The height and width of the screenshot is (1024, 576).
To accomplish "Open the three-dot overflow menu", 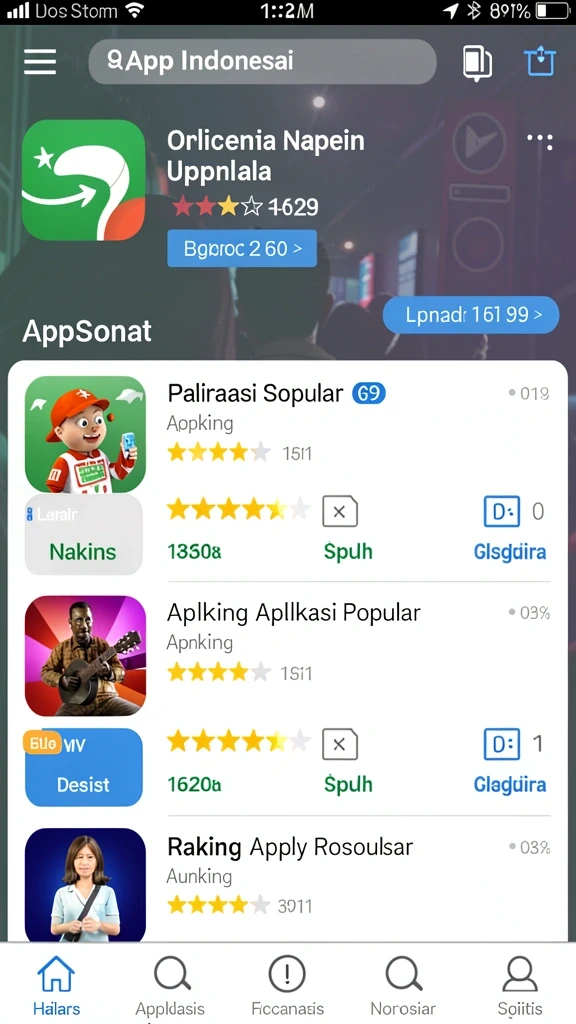I will [539, 141].
